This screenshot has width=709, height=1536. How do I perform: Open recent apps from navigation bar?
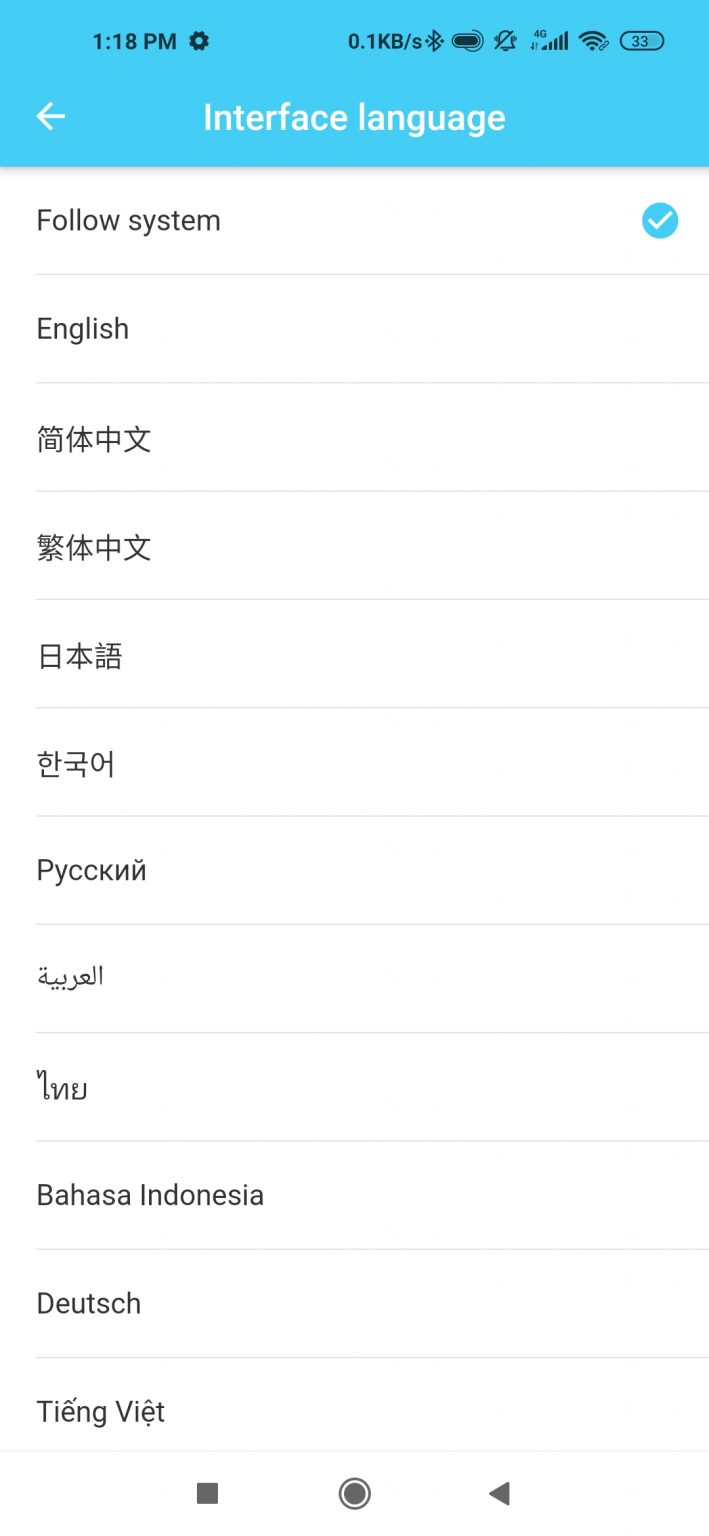207,1494
